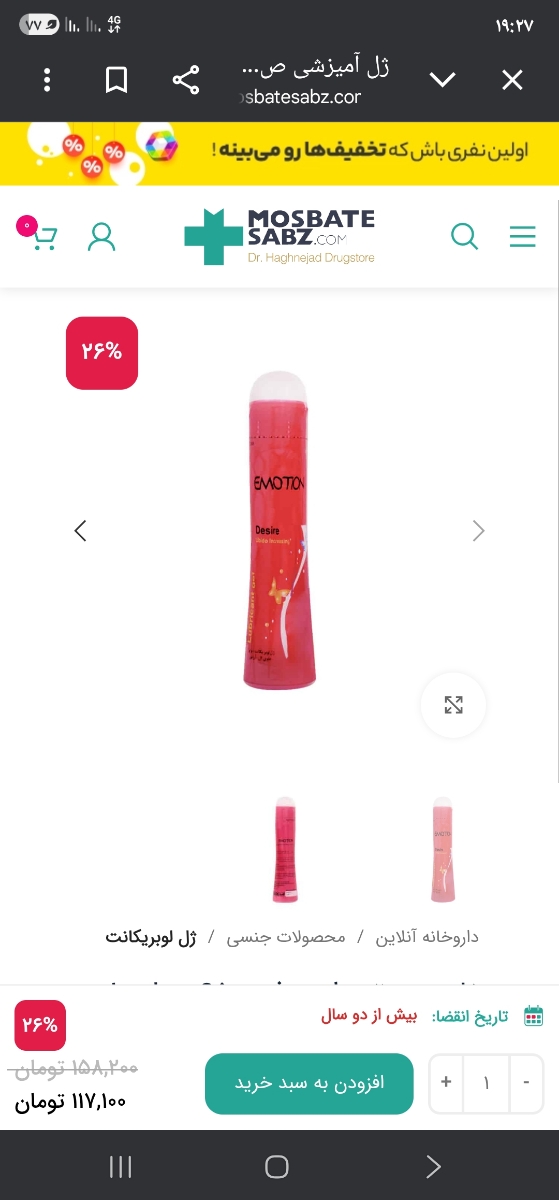
Task: Open the browser overflow menu
Action: tap(47, 81)
